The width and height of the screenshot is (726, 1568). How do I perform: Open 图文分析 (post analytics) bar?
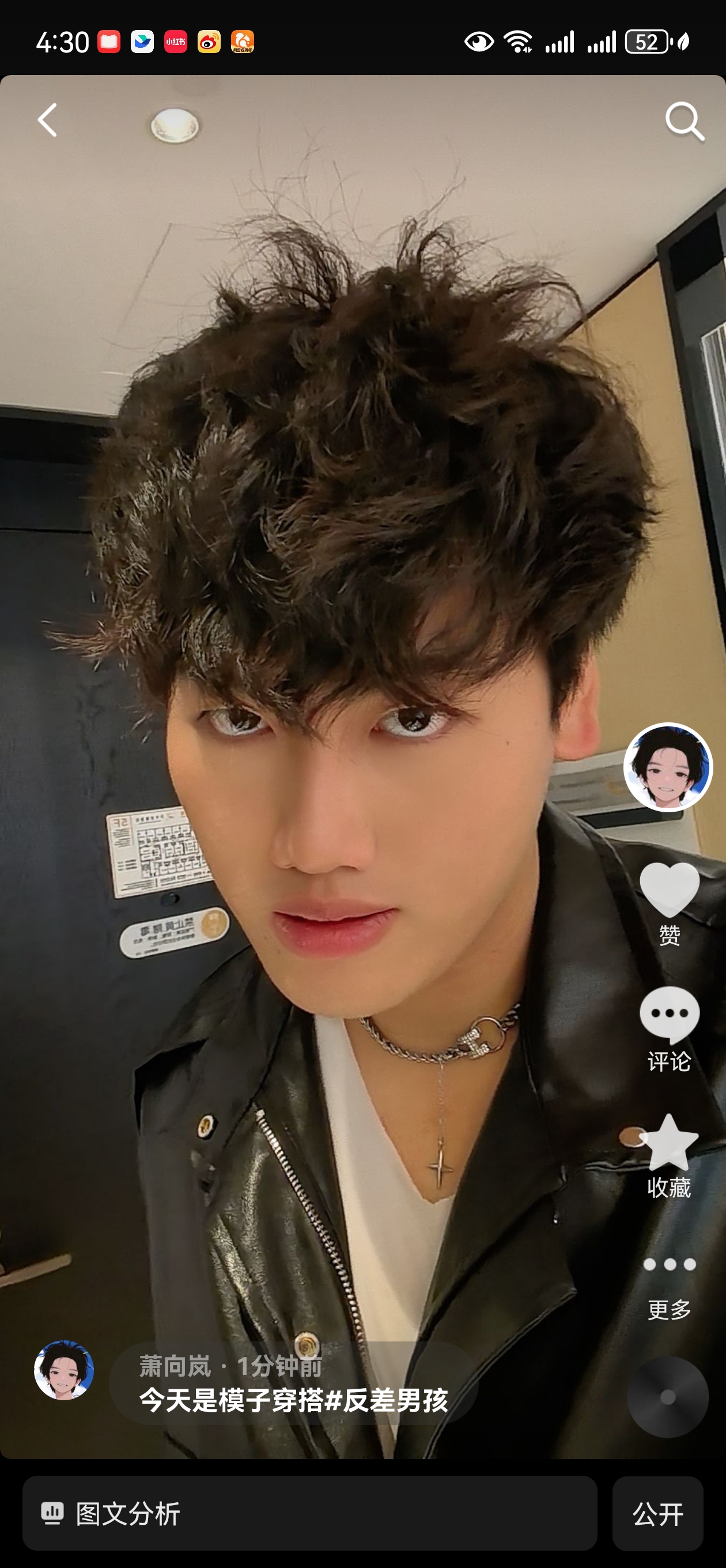309,1513
